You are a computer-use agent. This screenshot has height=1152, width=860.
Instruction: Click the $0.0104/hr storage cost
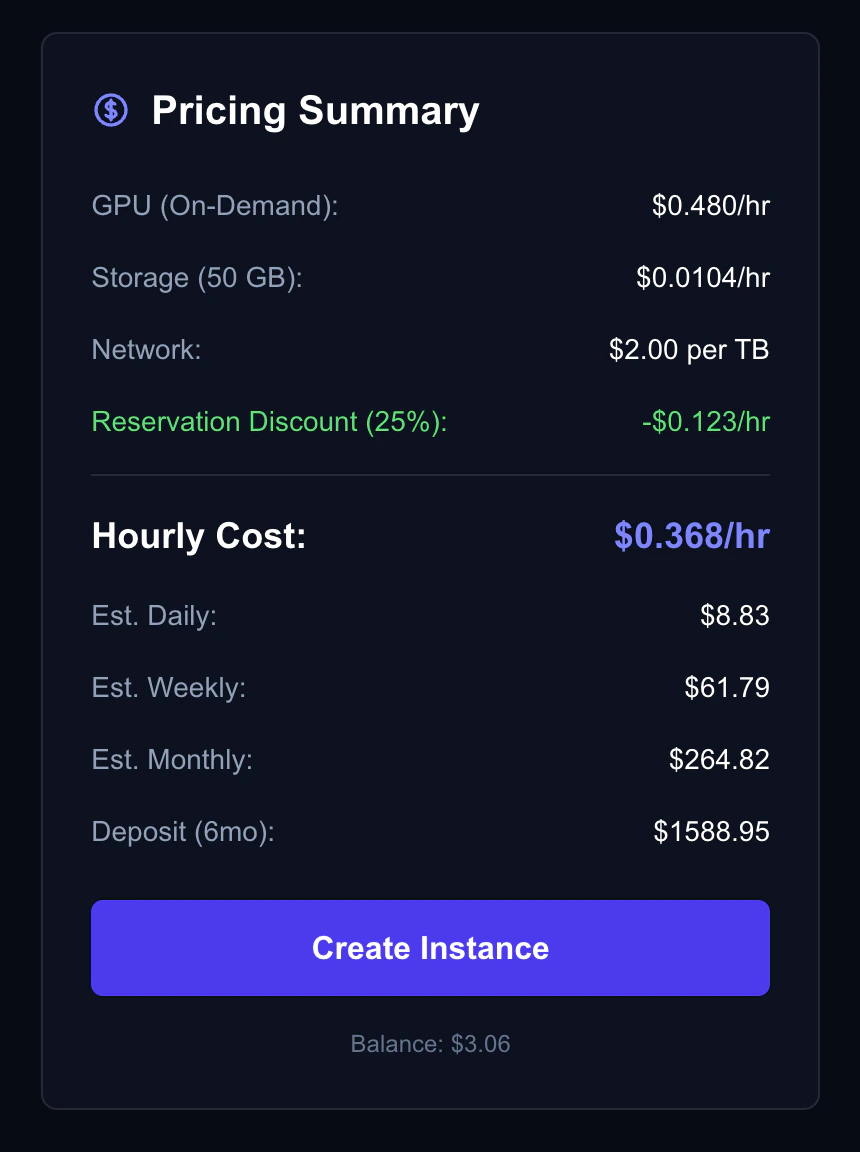tap(704, 278)
